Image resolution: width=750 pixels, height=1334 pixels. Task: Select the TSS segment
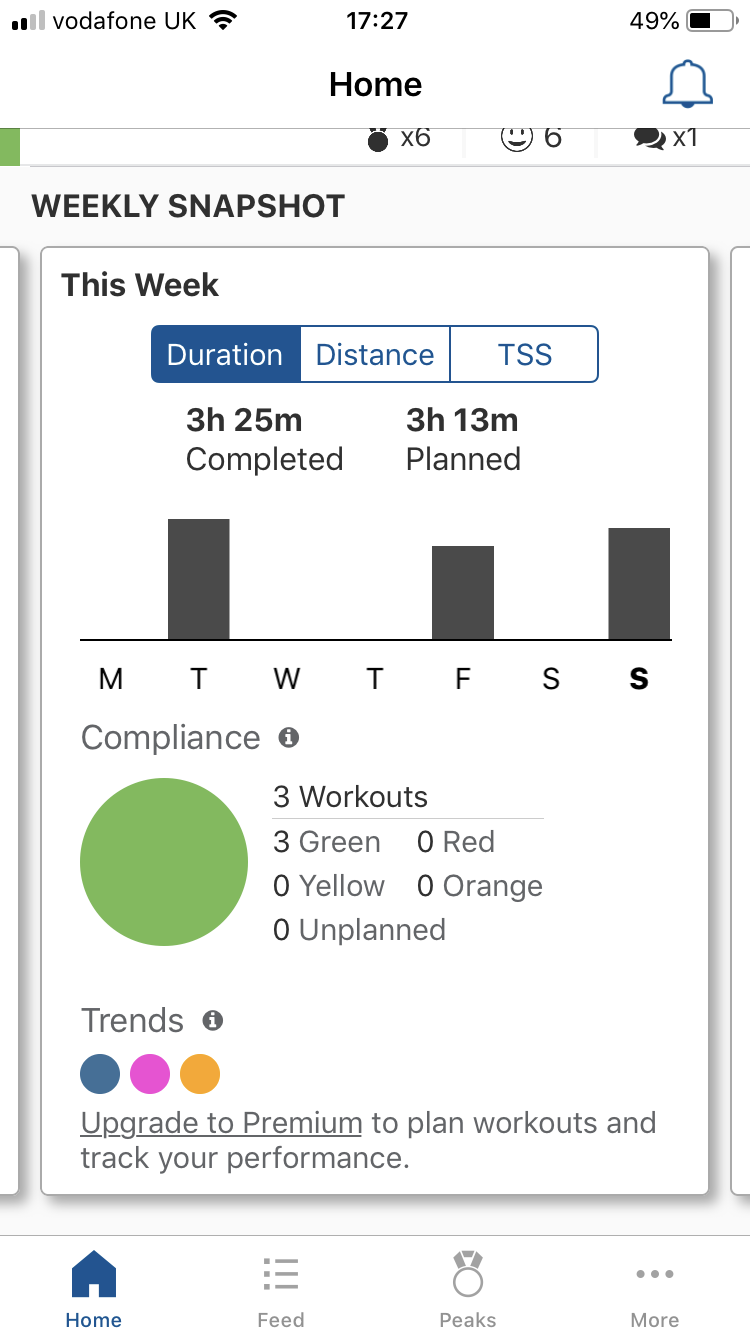click(524, 354)
